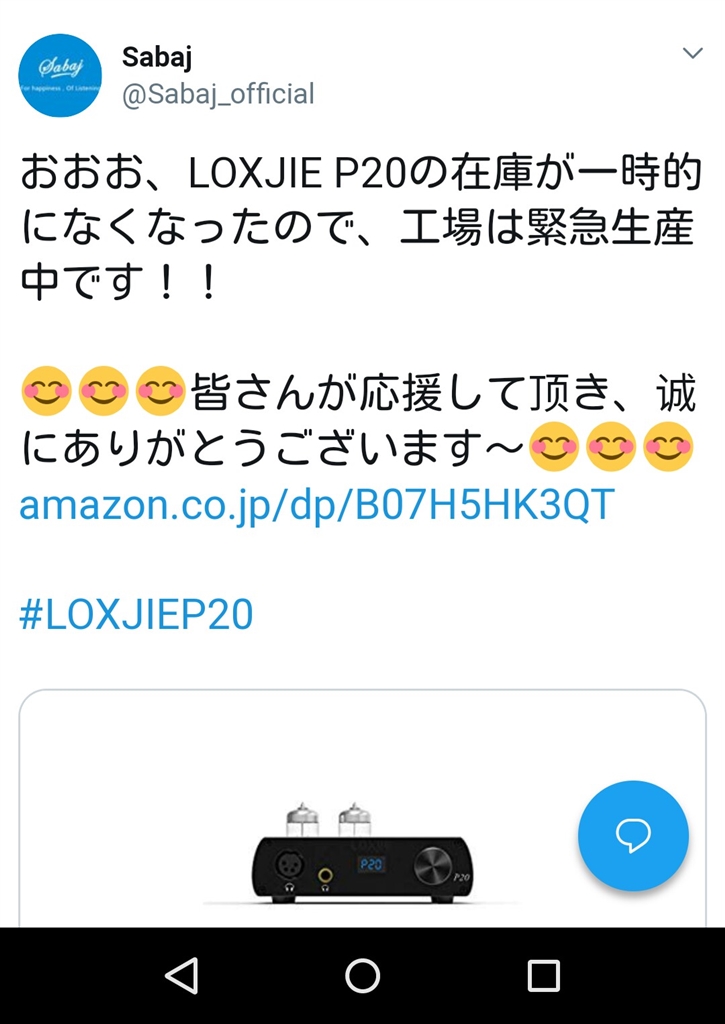
Task: Expand the tweet options chevron
Action: 692,53
